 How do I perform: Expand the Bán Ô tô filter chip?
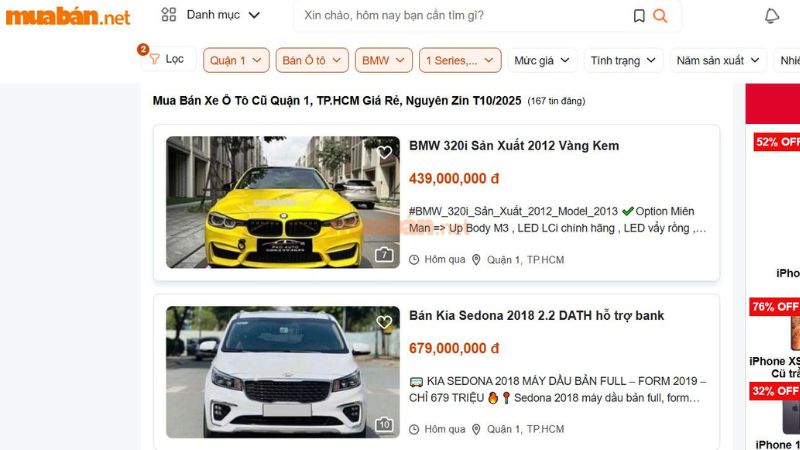312,60
